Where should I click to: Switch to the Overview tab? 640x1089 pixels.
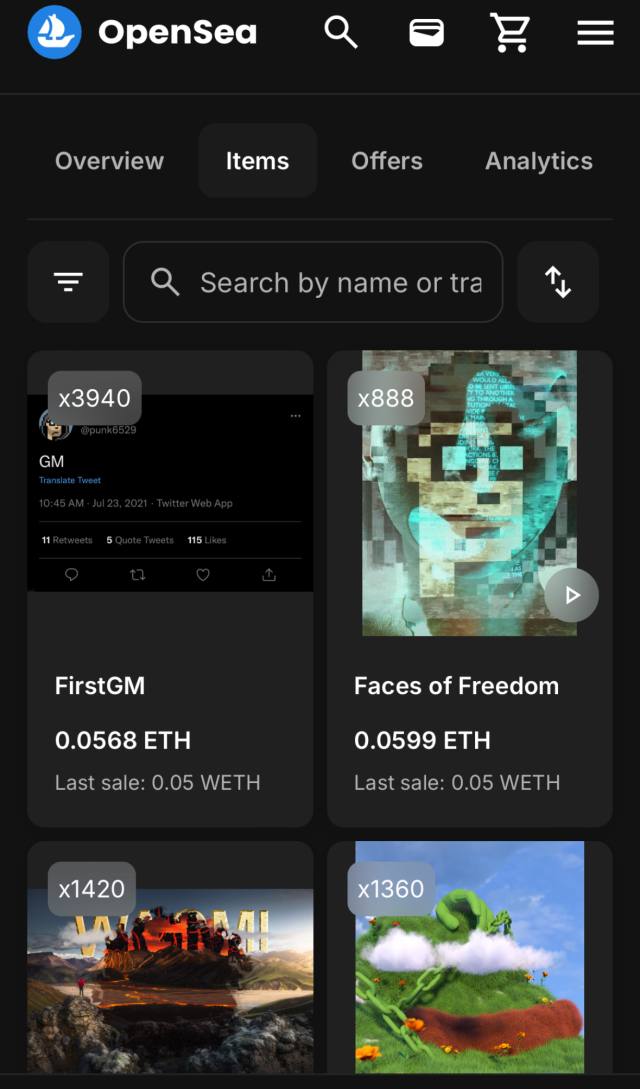109,161
